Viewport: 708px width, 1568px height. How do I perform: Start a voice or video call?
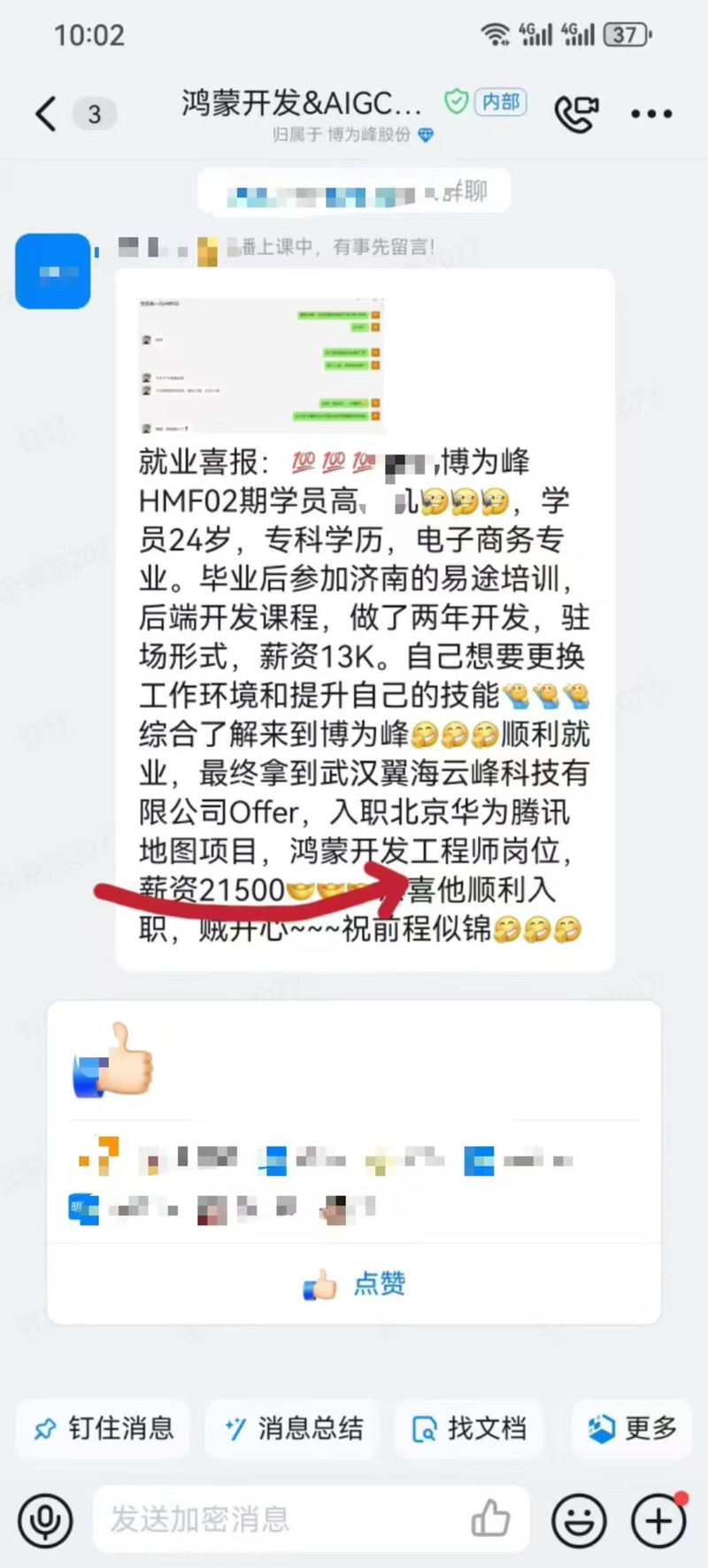click(576, 113)
